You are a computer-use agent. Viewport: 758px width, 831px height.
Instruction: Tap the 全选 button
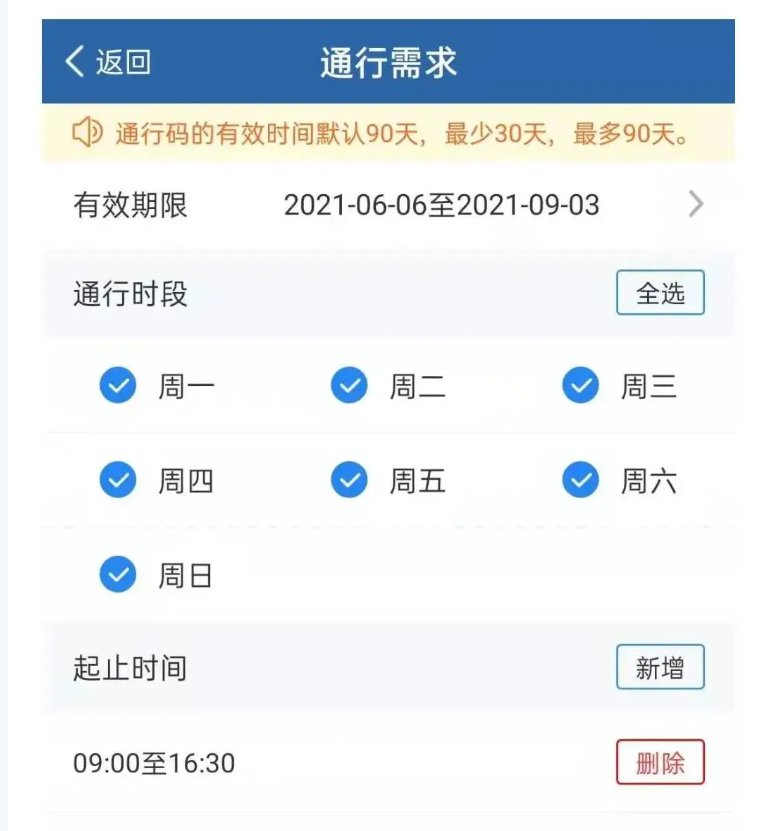(x=660, y=294)
